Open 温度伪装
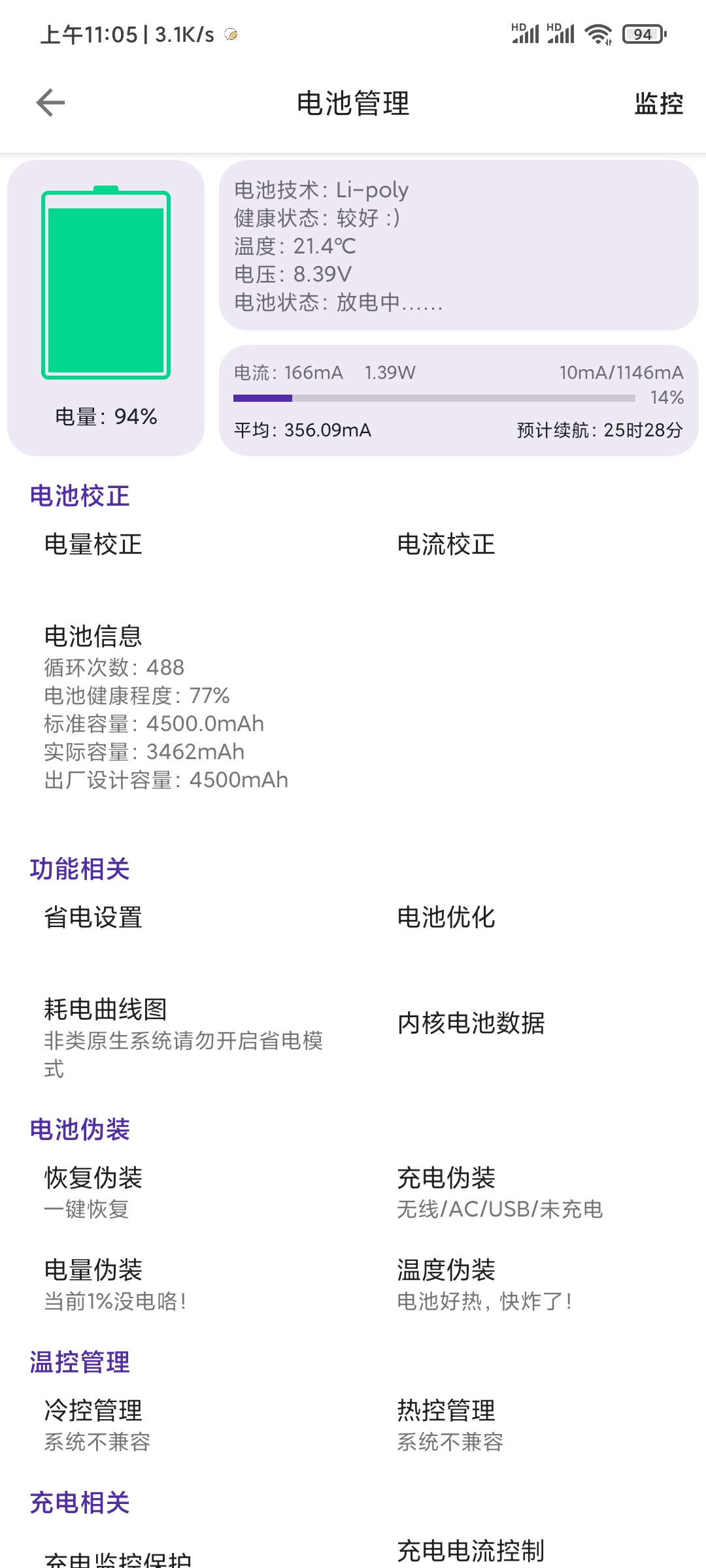The image size is (706, 1568). [x=484, y=1284]
